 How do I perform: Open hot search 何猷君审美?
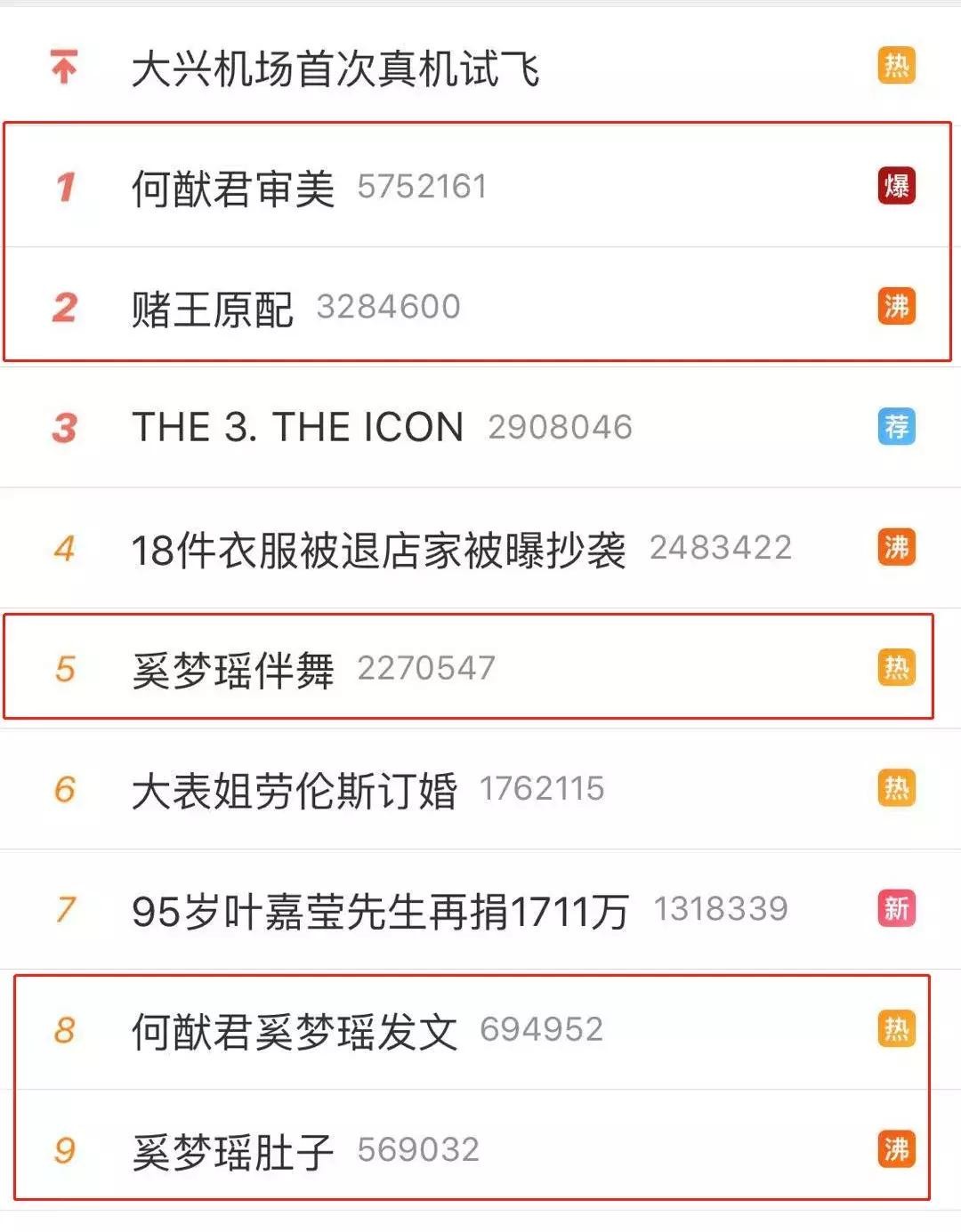coord(233,188)
